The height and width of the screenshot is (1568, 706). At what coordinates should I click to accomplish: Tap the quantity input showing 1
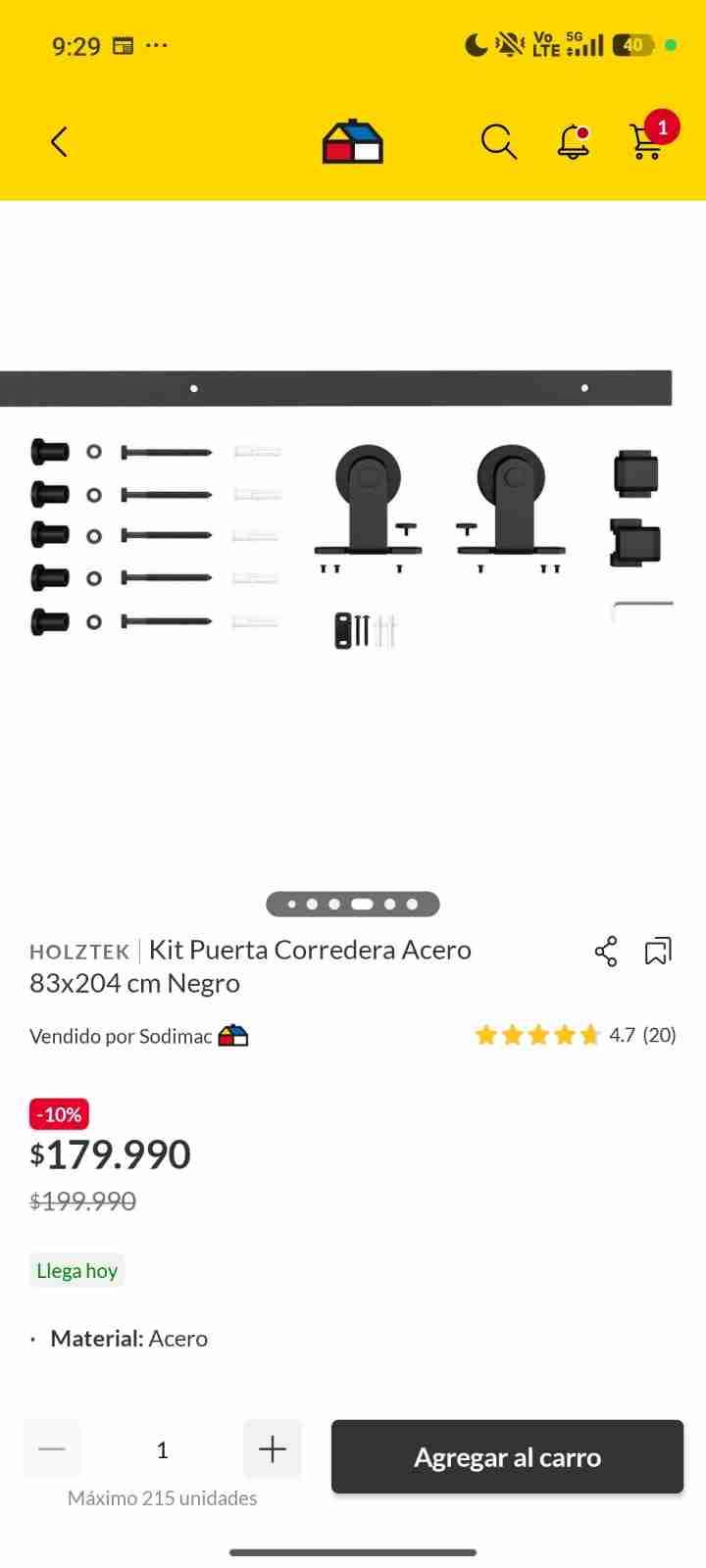click(x=162, y=1448)
